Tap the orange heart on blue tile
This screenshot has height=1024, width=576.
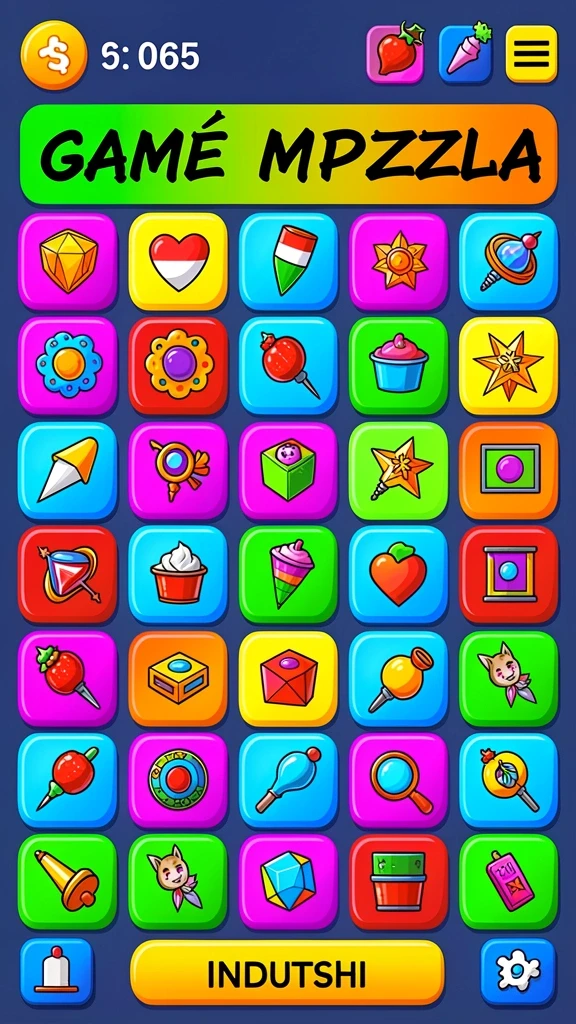click(398, 575)
